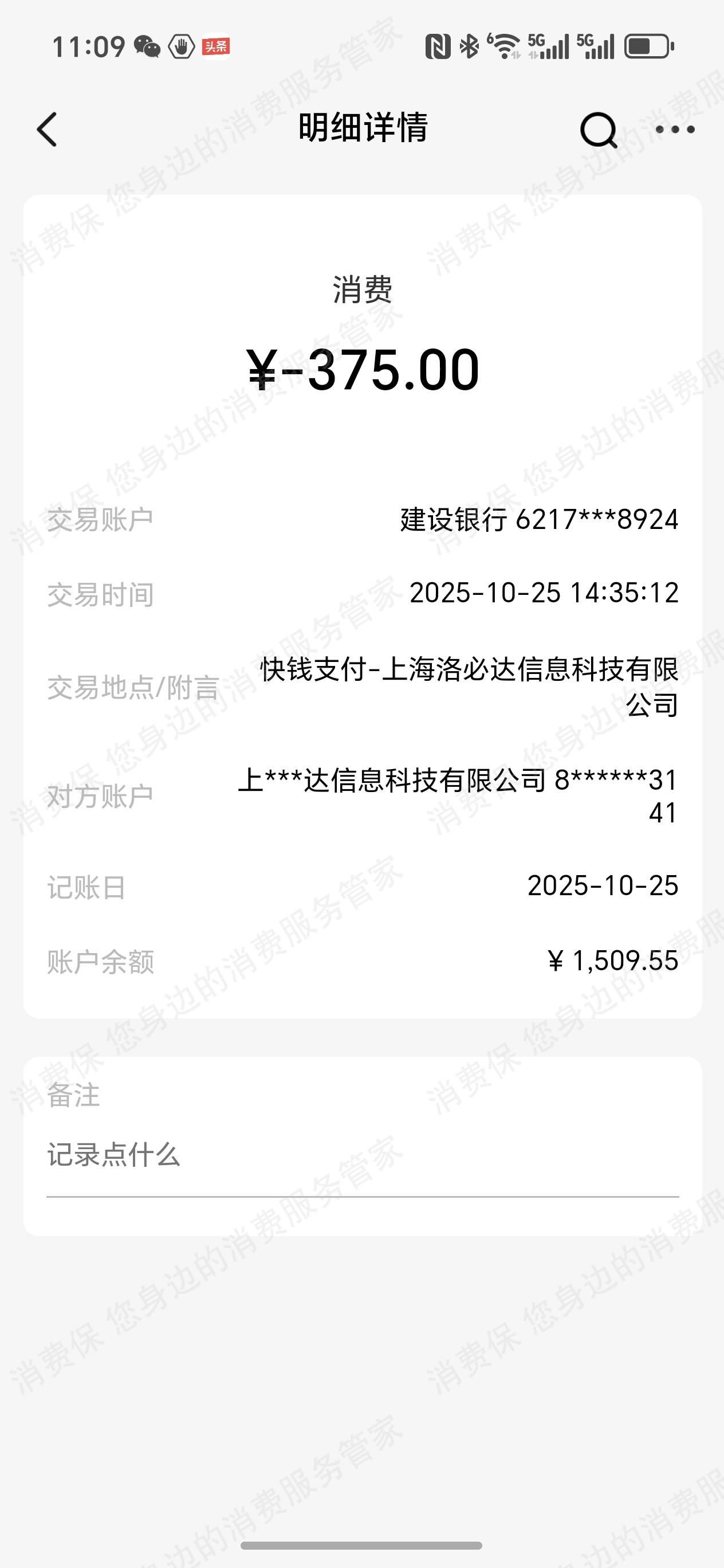Image resolution: width=724 pixels, height=1568 pixels.
Task: Open the search magnifier icon
Action: coord(599,130)
